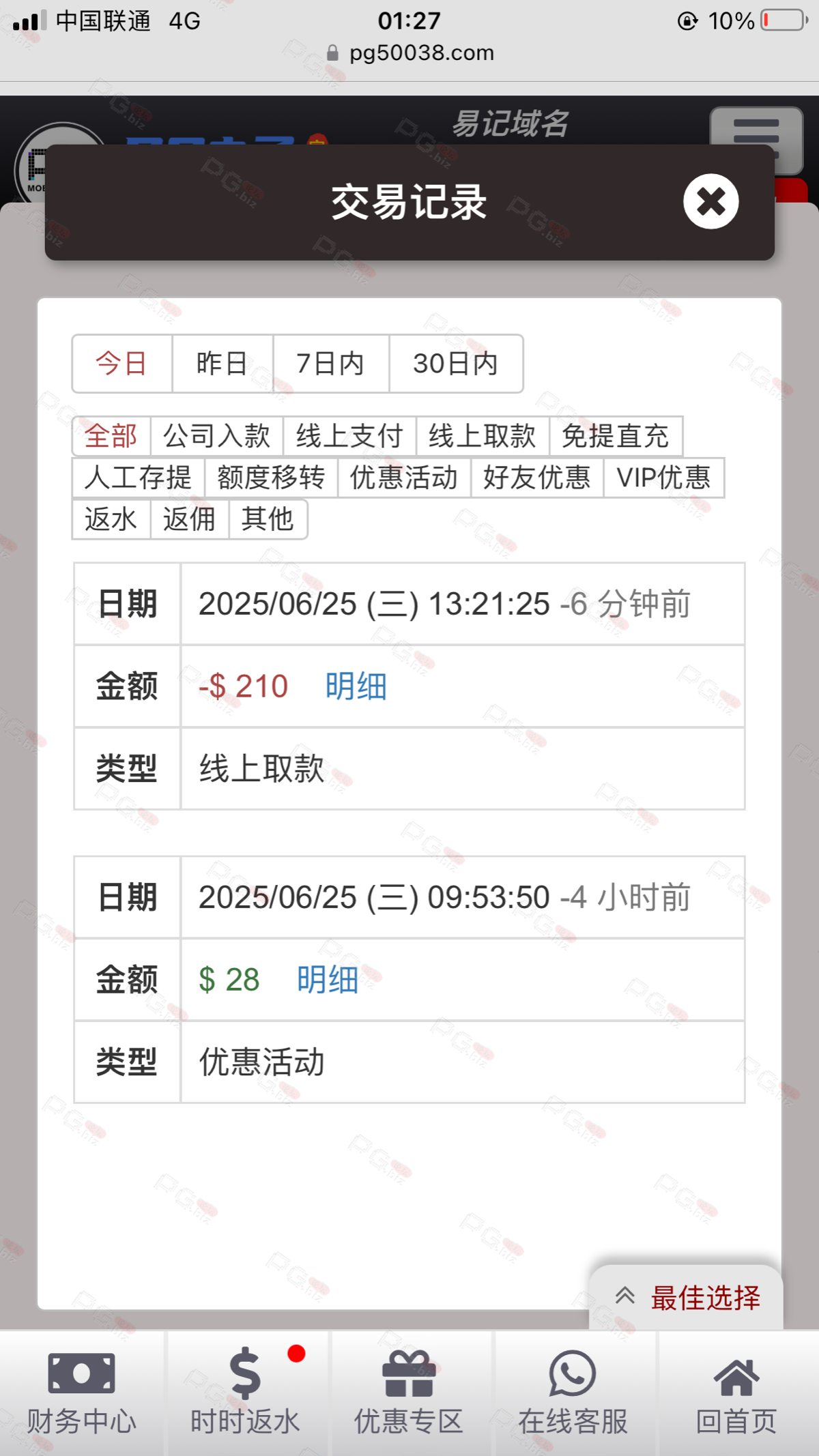The height and width of the screenshot is (1456, 819).
Task: Filter by 公司入款
Action: click(x=216, y=436)
